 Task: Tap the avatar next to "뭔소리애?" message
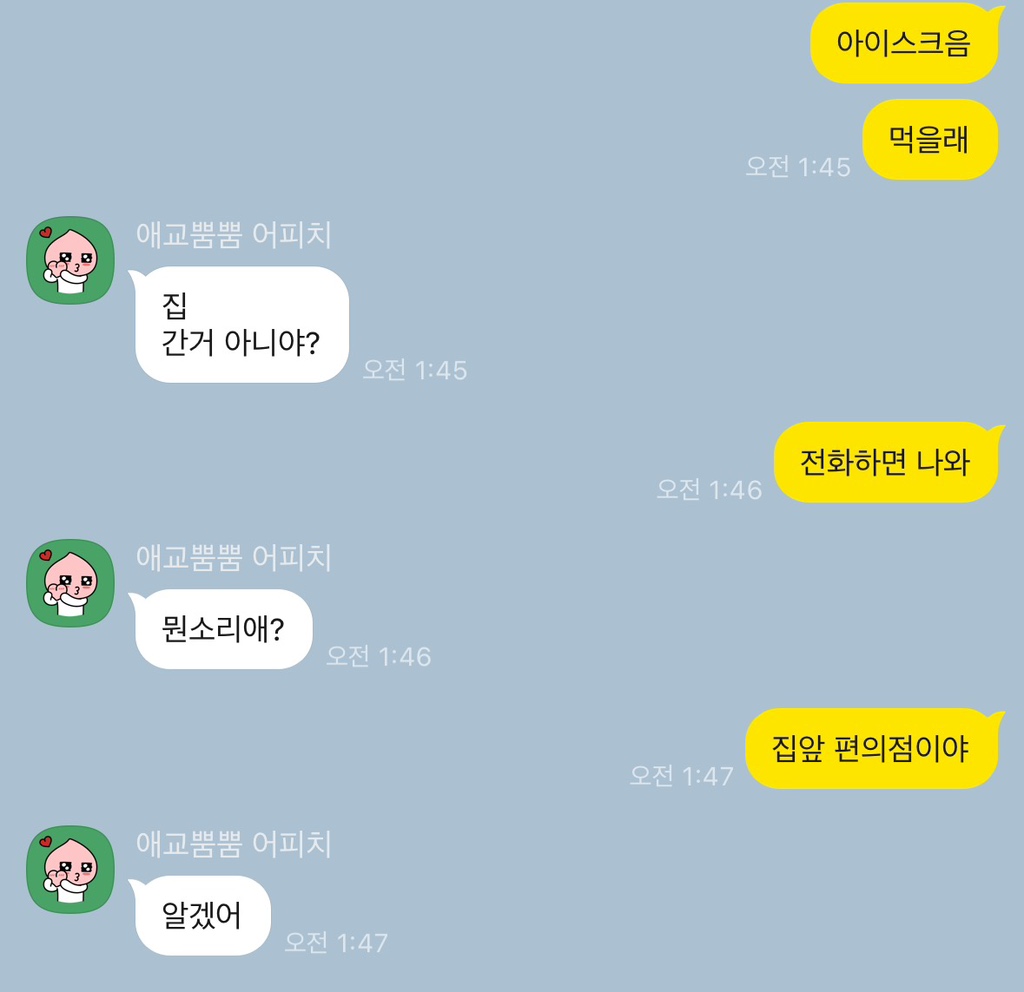pyautogui.click(x=70, y=583)
